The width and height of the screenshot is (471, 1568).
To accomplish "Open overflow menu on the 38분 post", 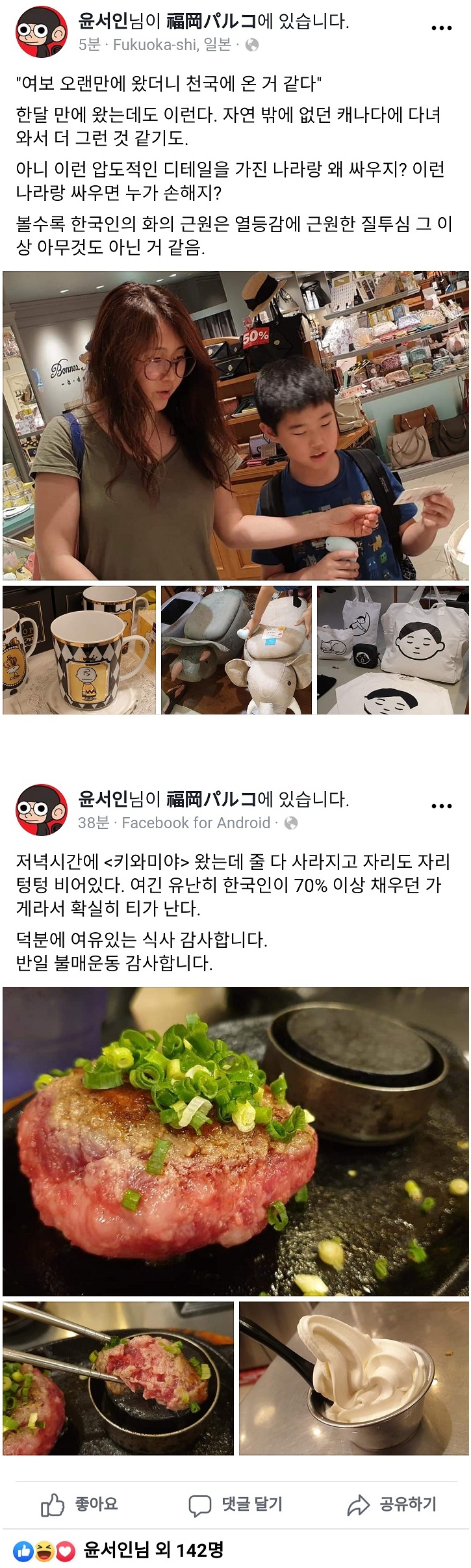I will click(x=441, y=806).
